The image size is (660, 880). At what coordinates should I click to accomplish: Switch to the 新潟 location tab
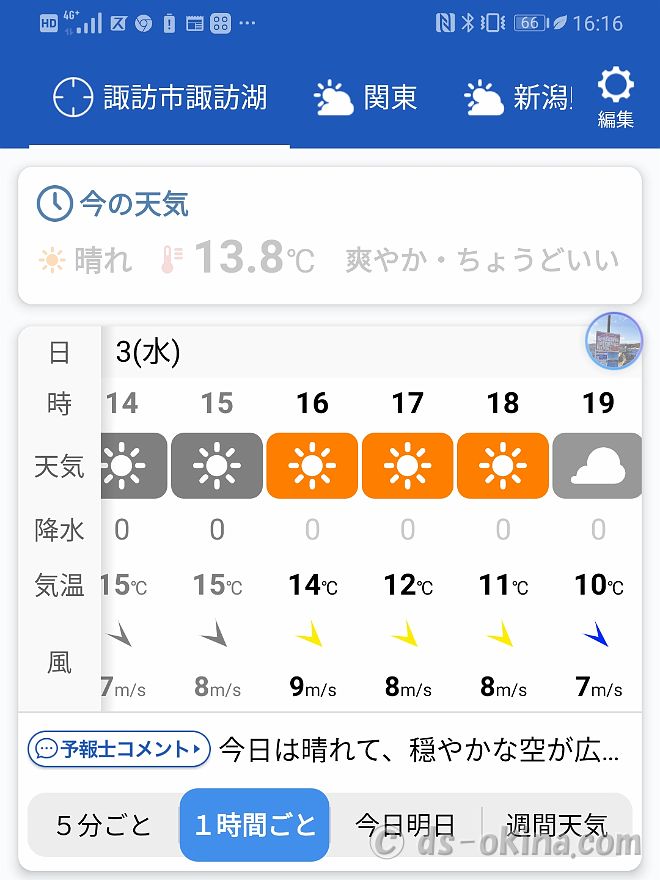click(x=517, y=98)
